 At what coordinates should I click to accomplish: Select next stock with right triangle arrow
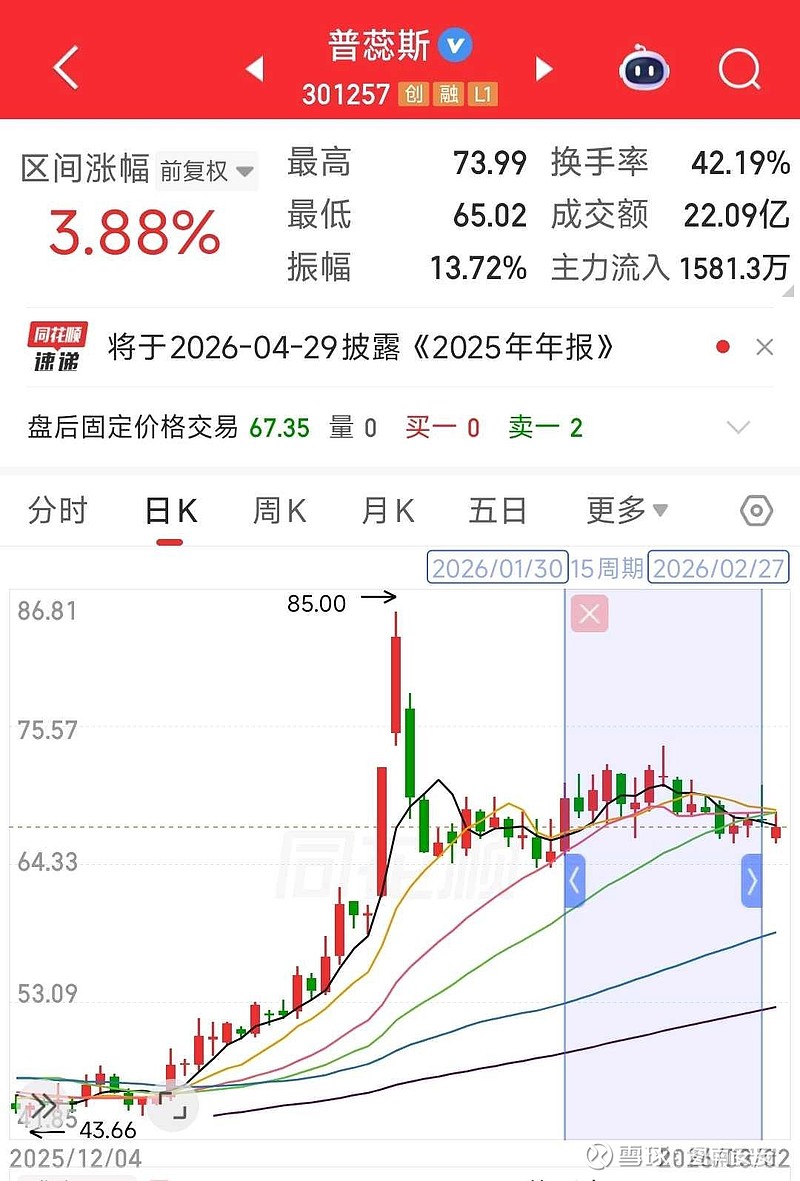coord(543,68)
